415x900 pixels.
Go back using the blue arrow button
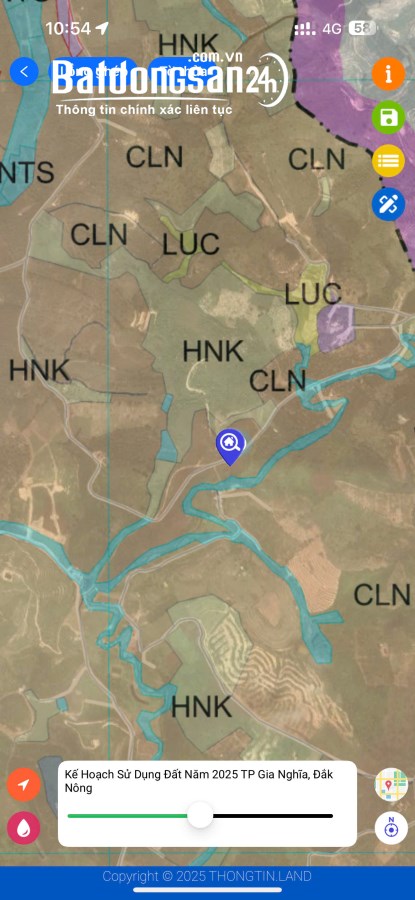24,72
